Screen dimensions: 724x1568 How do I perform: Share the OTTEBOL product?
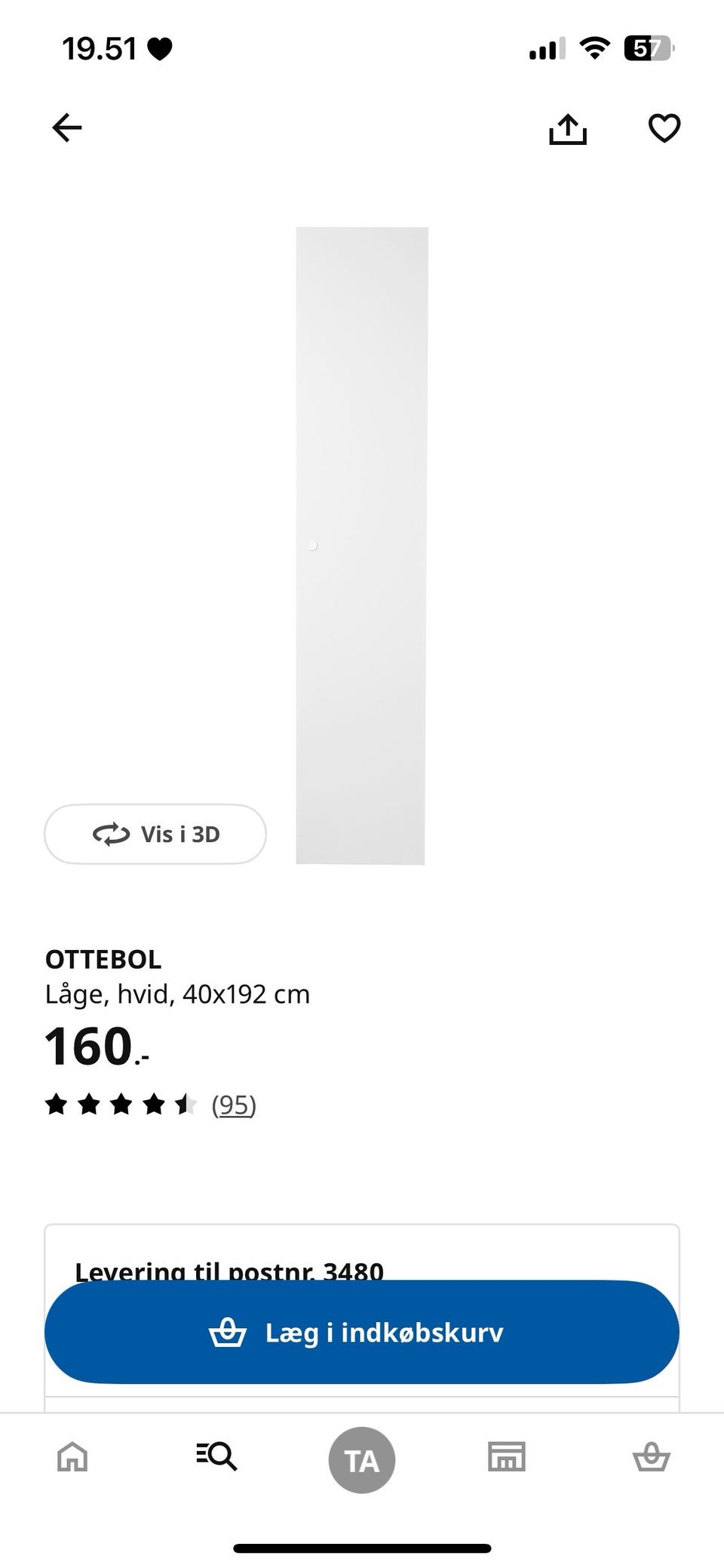pos(568,127)
